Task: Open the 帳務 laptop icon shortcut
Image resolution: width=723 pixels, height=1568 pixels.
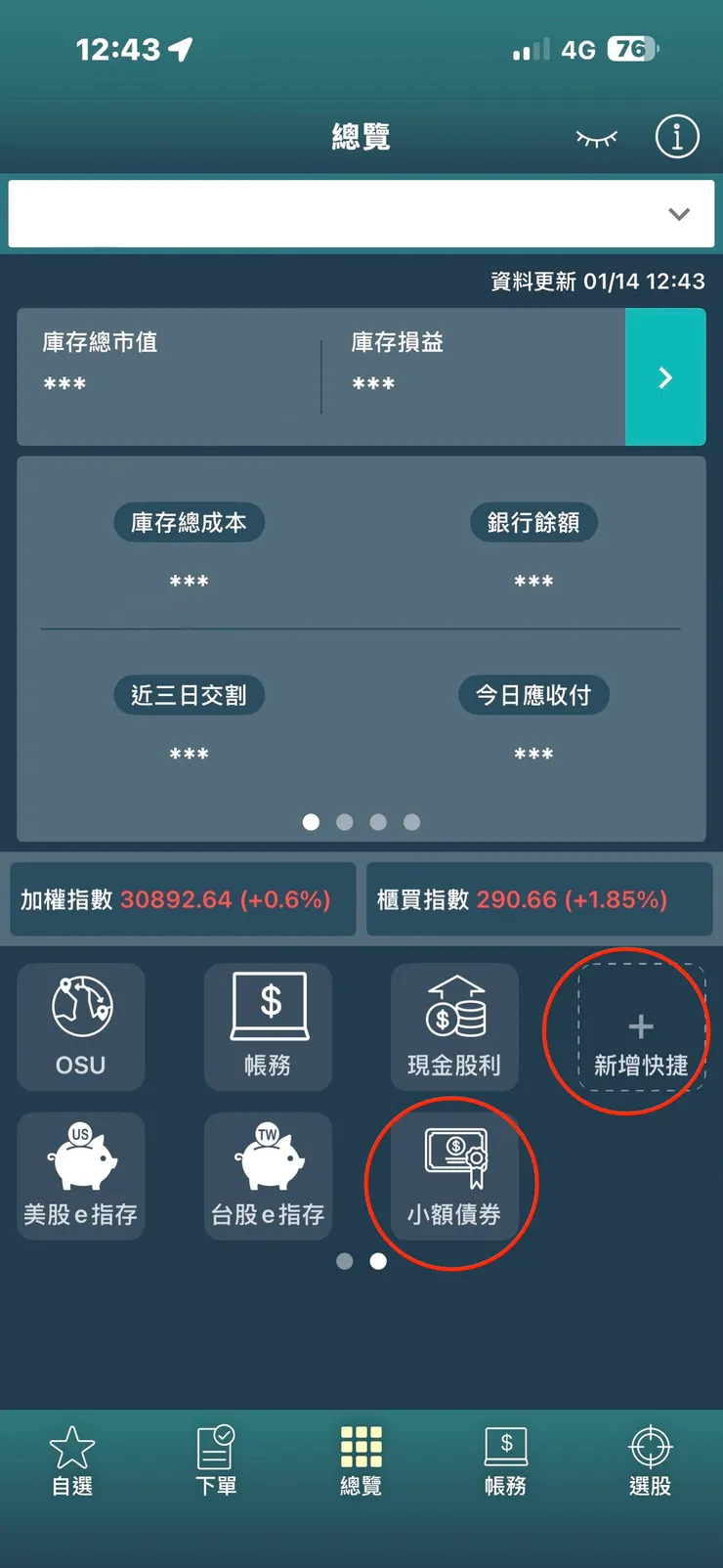Action: pyautogui.click(x=268, y=1026)
